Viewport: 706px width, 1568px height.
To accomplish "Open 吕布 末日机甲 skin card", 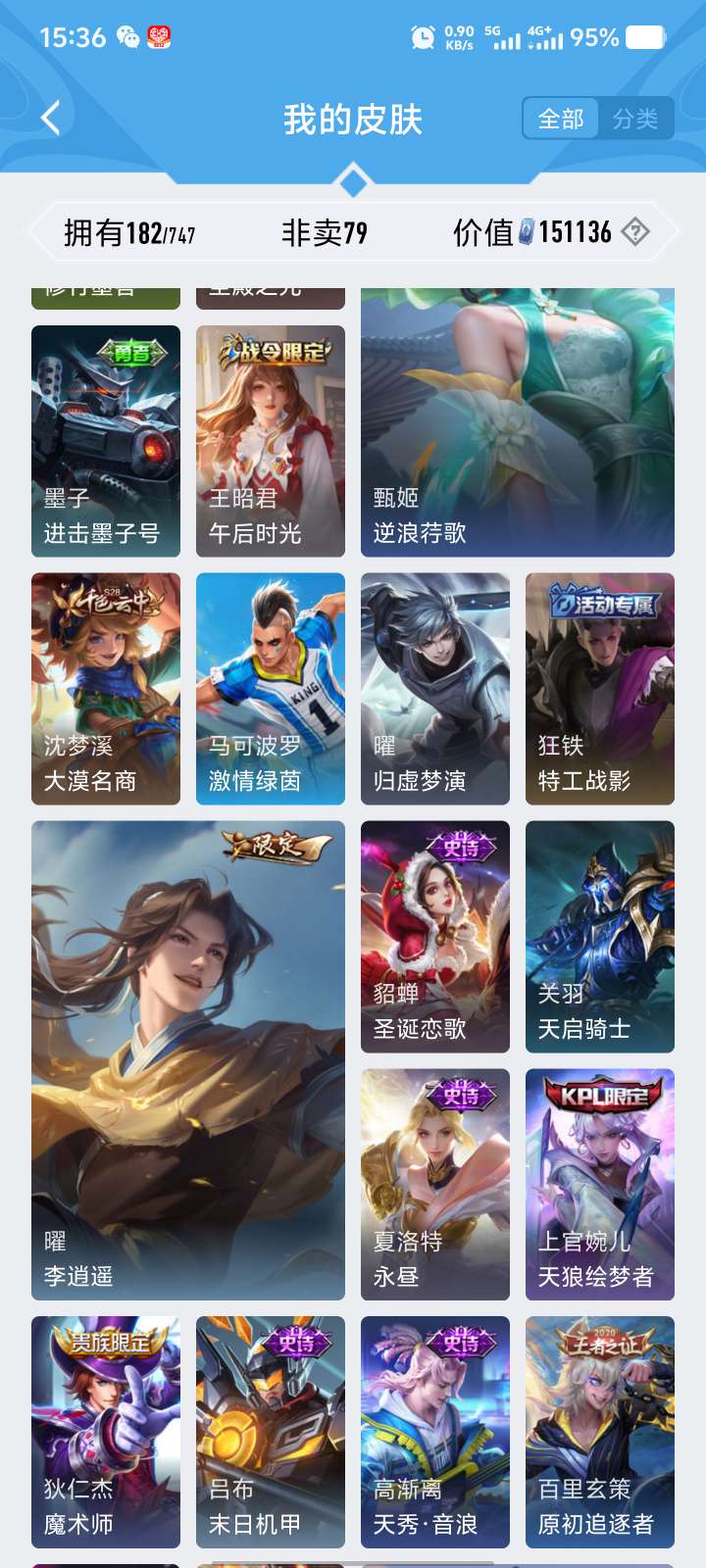I will 271,1432.
